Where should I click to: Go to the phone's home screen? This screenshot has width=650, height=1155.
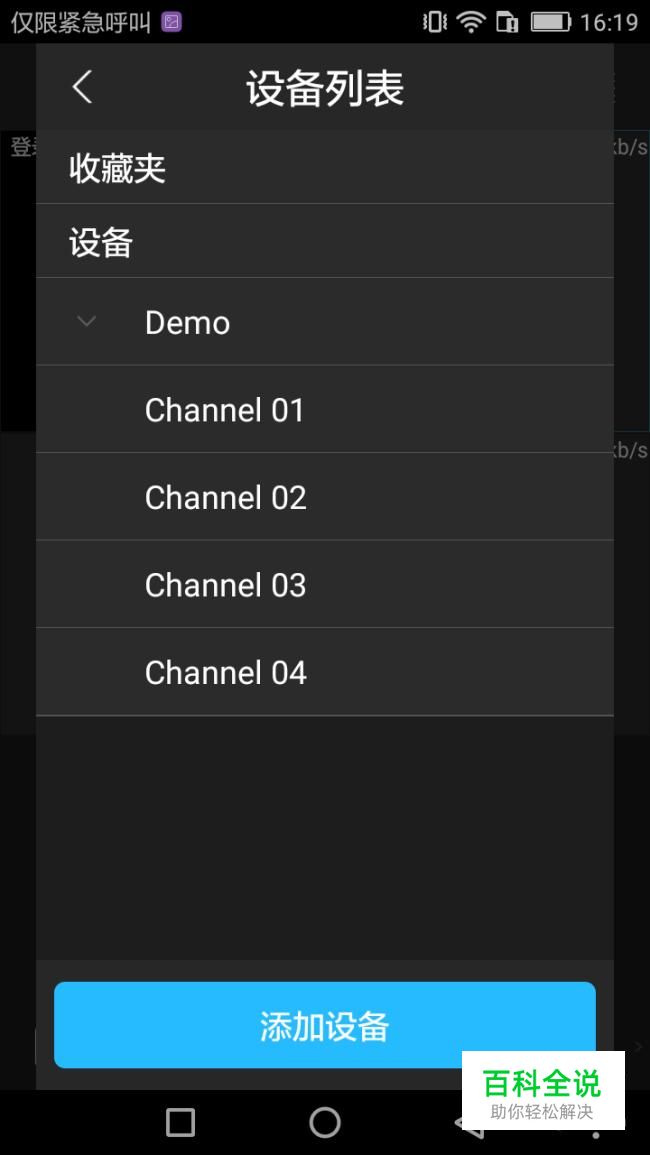coord(325,1123)
